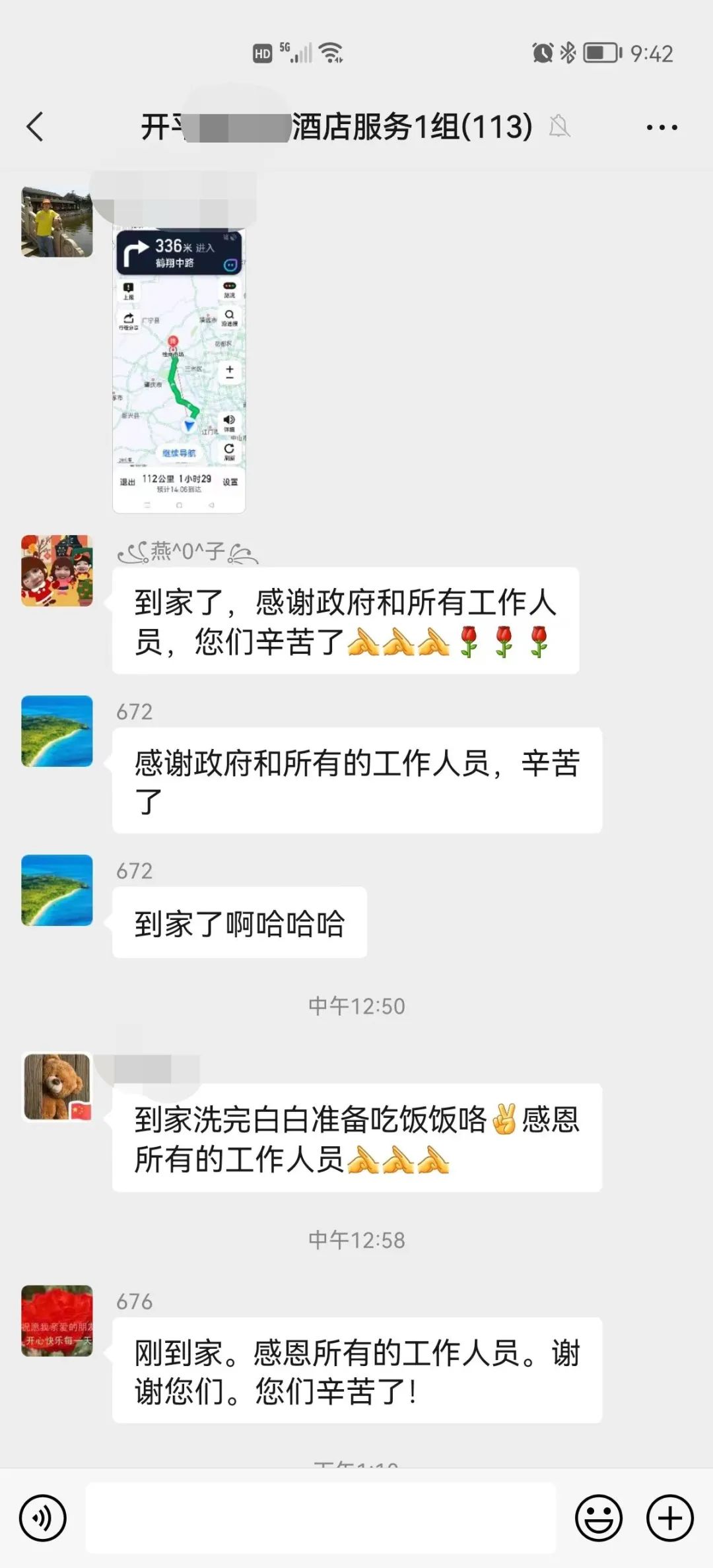Switch to voice message input mode

click(41, 1519)
